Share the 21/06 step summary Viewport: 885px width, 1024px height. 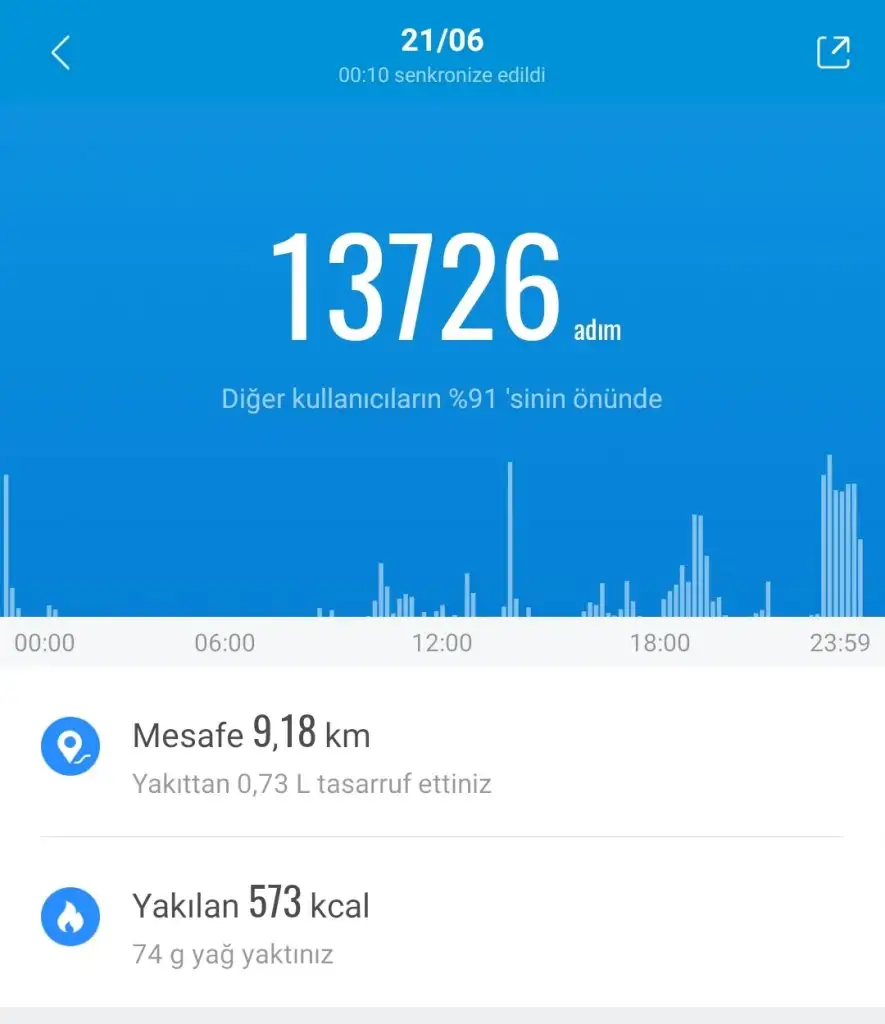833,53
